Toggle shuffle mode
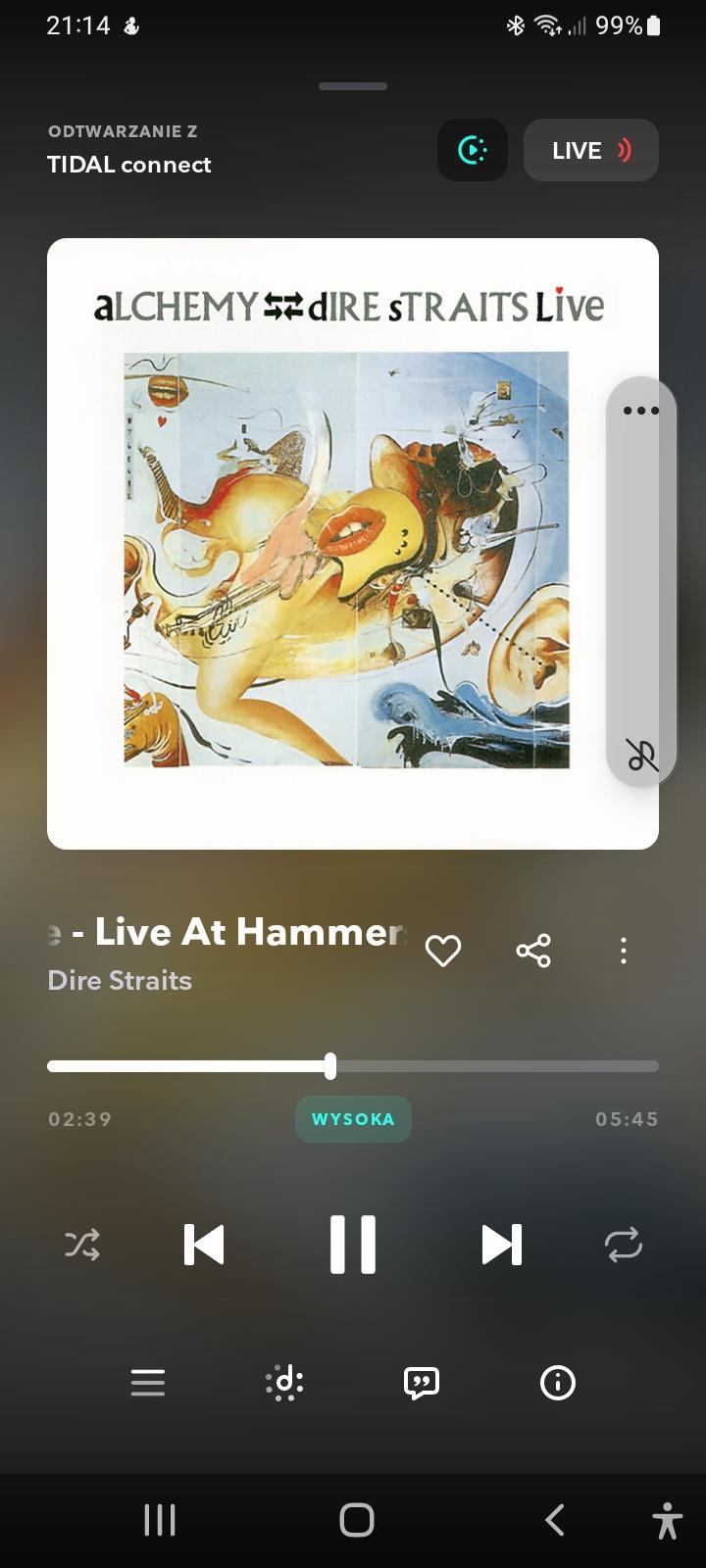 pyautogui.click(x=82, y=1245)
